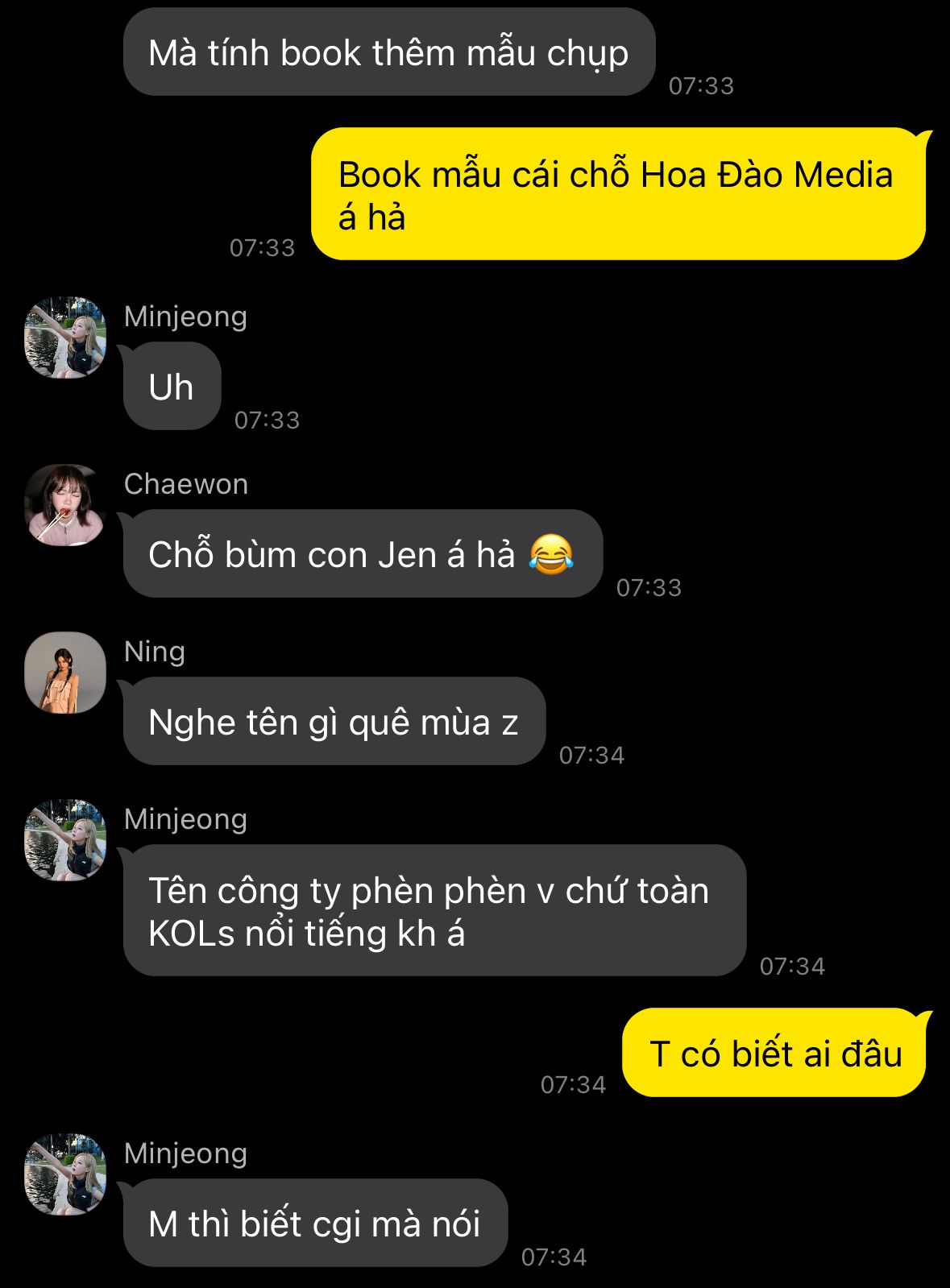This screenshot has width=950, height=1288.
Task: Open Chaewon's profile picture
Action: (x=65, y=505)
